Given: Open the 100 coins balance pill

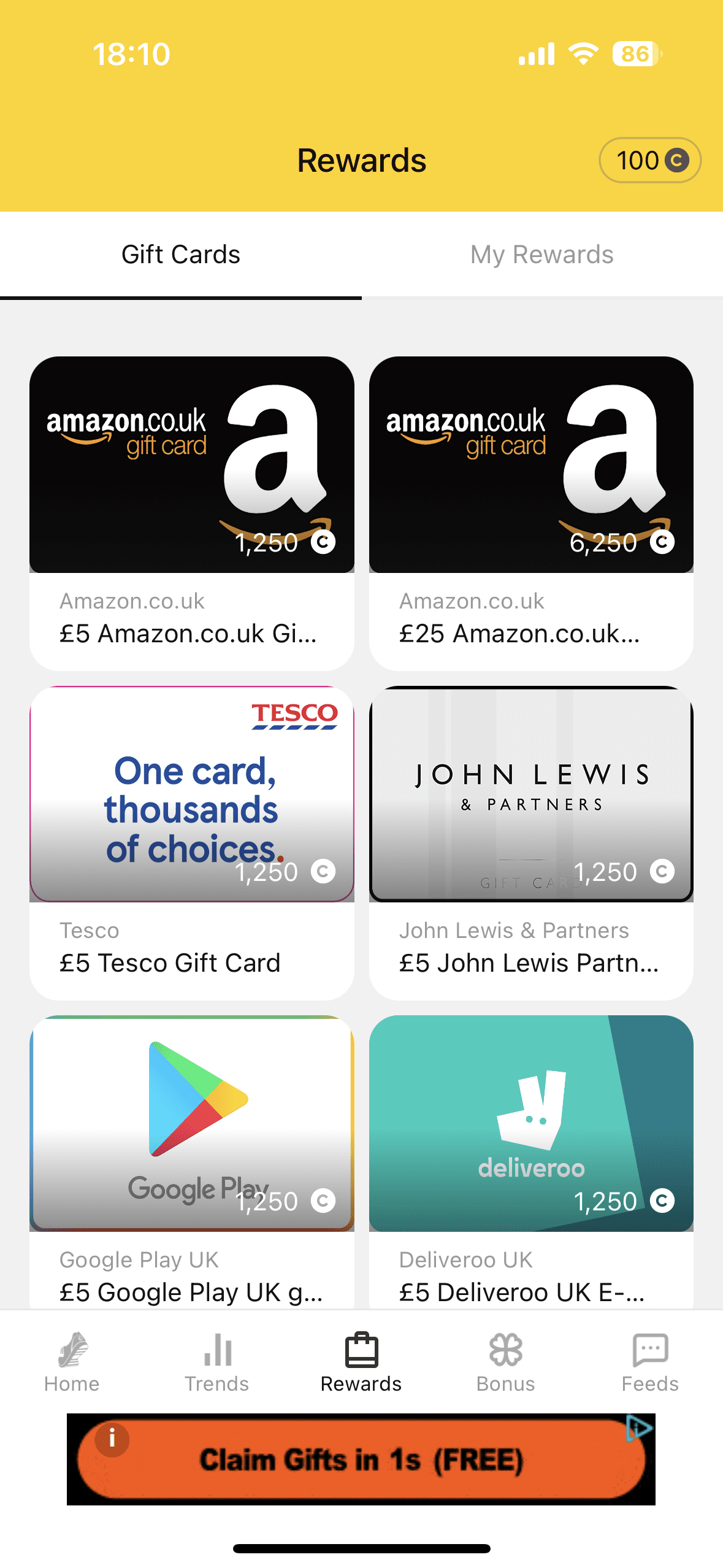Looking at the screenshot, I should [649, 159].
